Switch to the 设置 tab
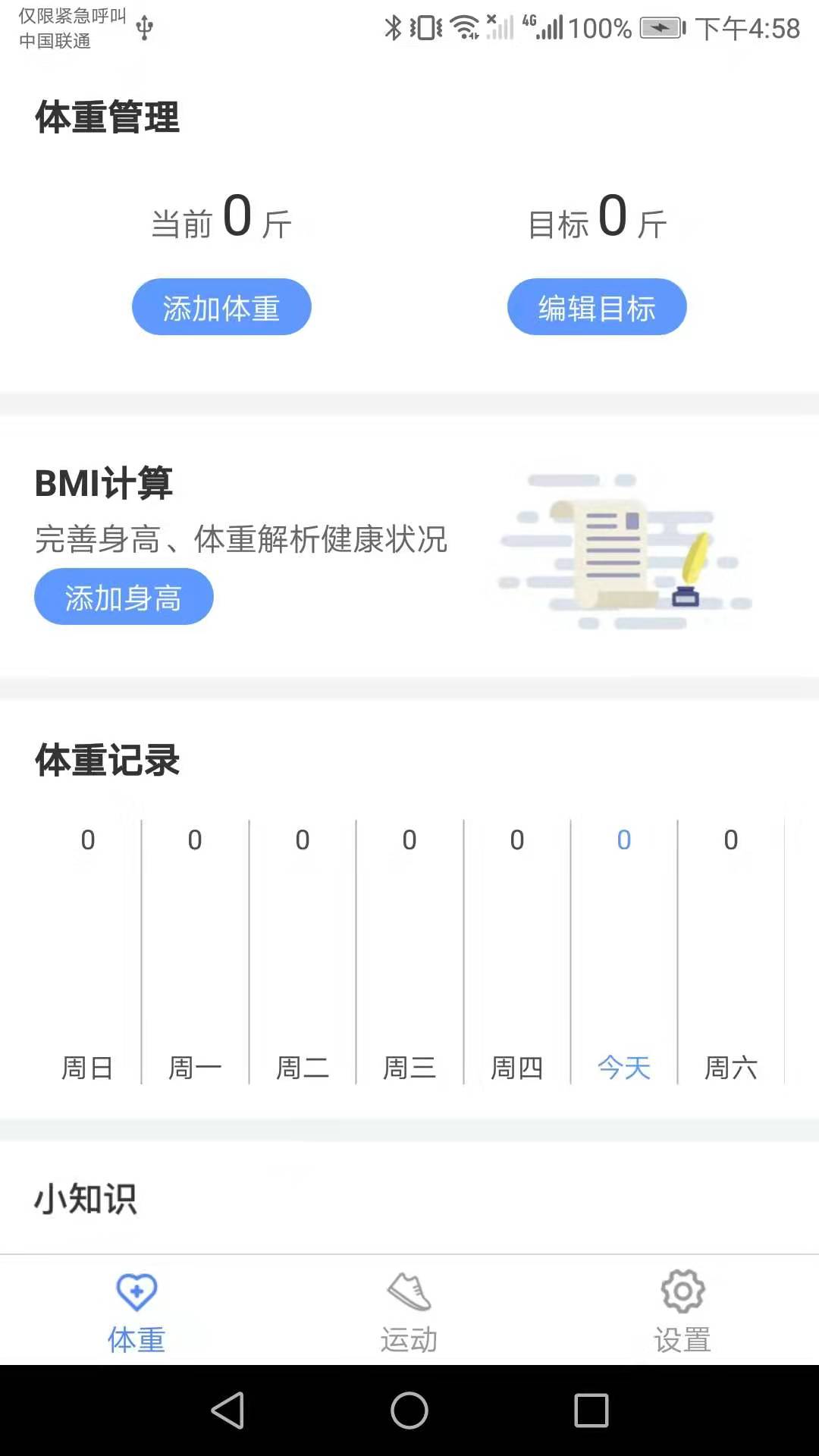The image size is (819, 1456). pos(682,1339)
